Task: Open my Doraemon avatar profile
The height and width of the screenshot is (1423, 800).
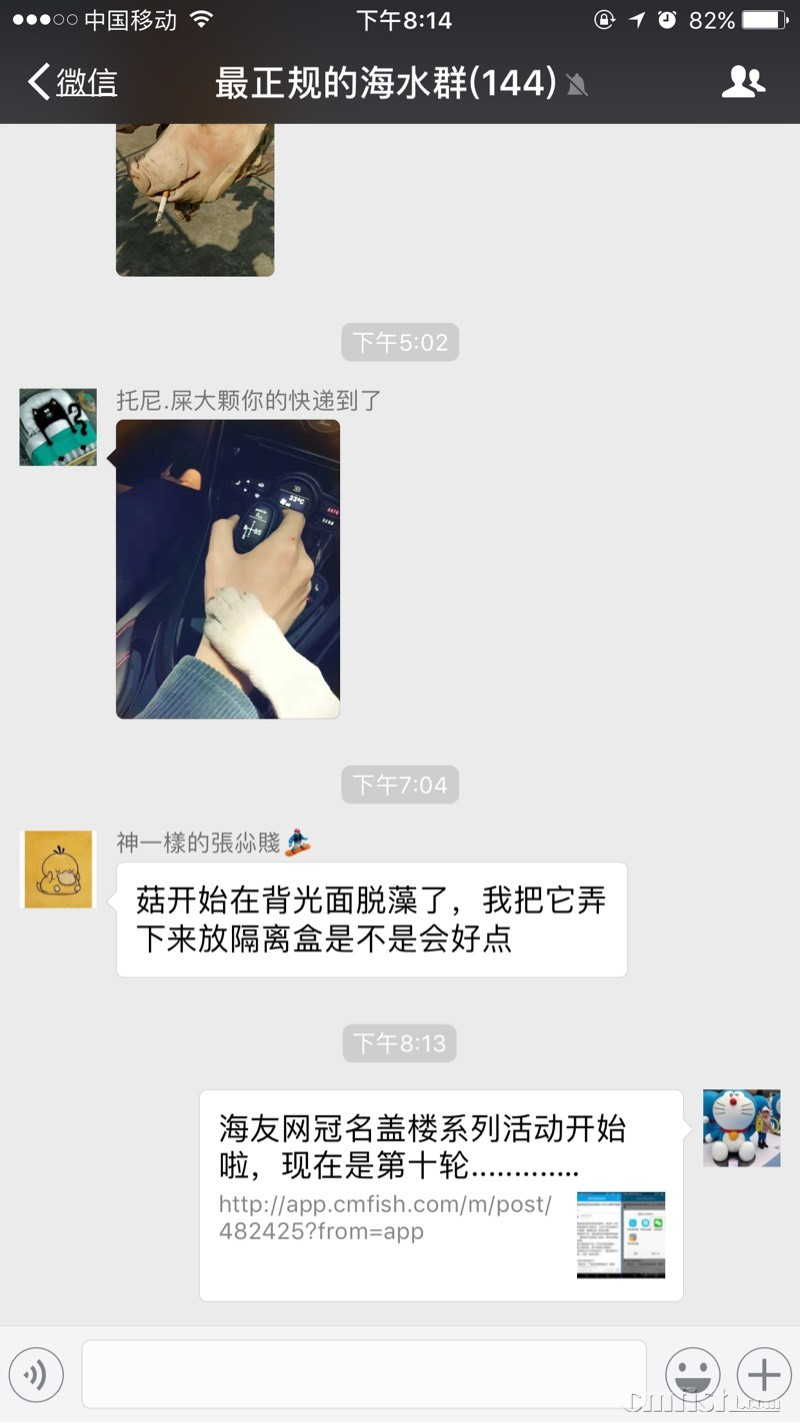Action: [741, 1128]
